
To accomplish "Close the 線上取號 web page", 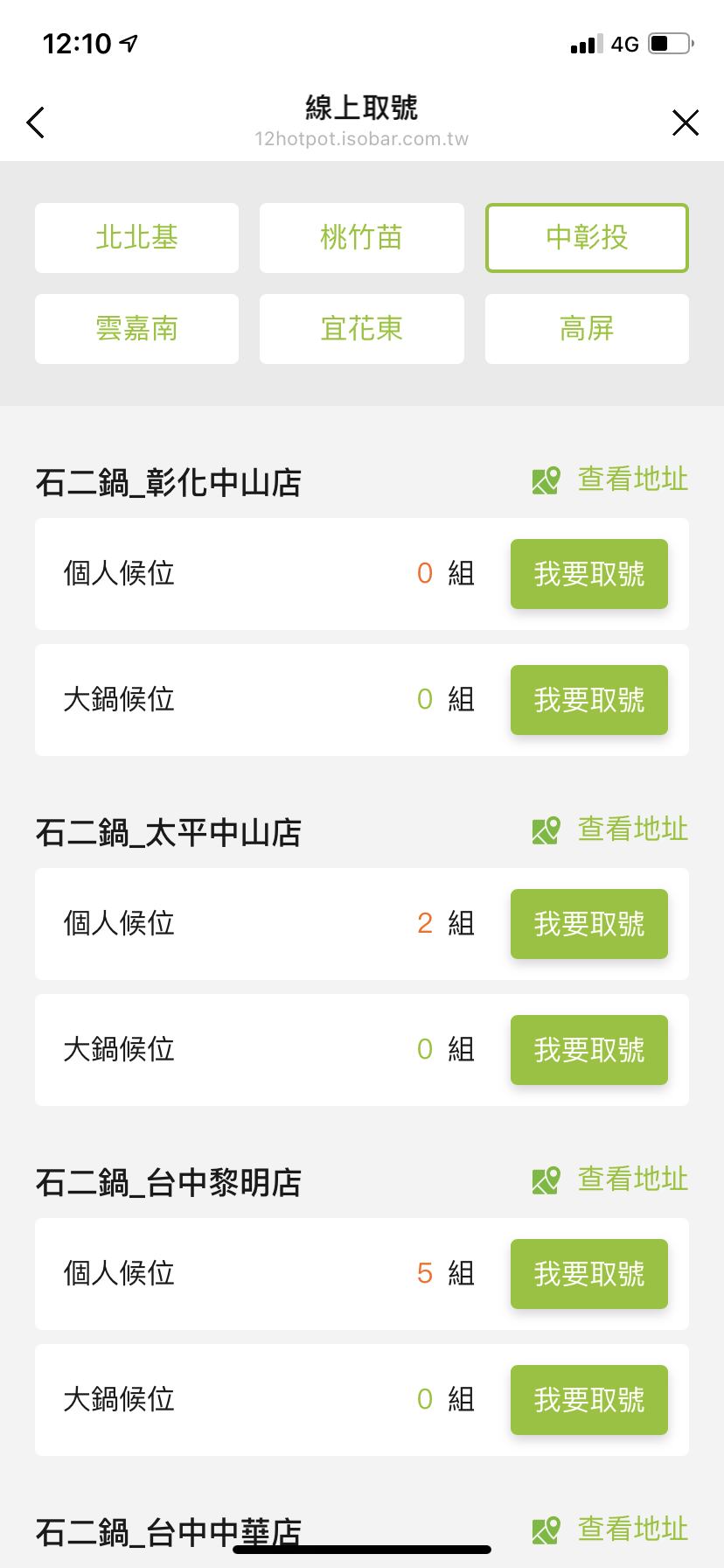I will pos(686,122).
